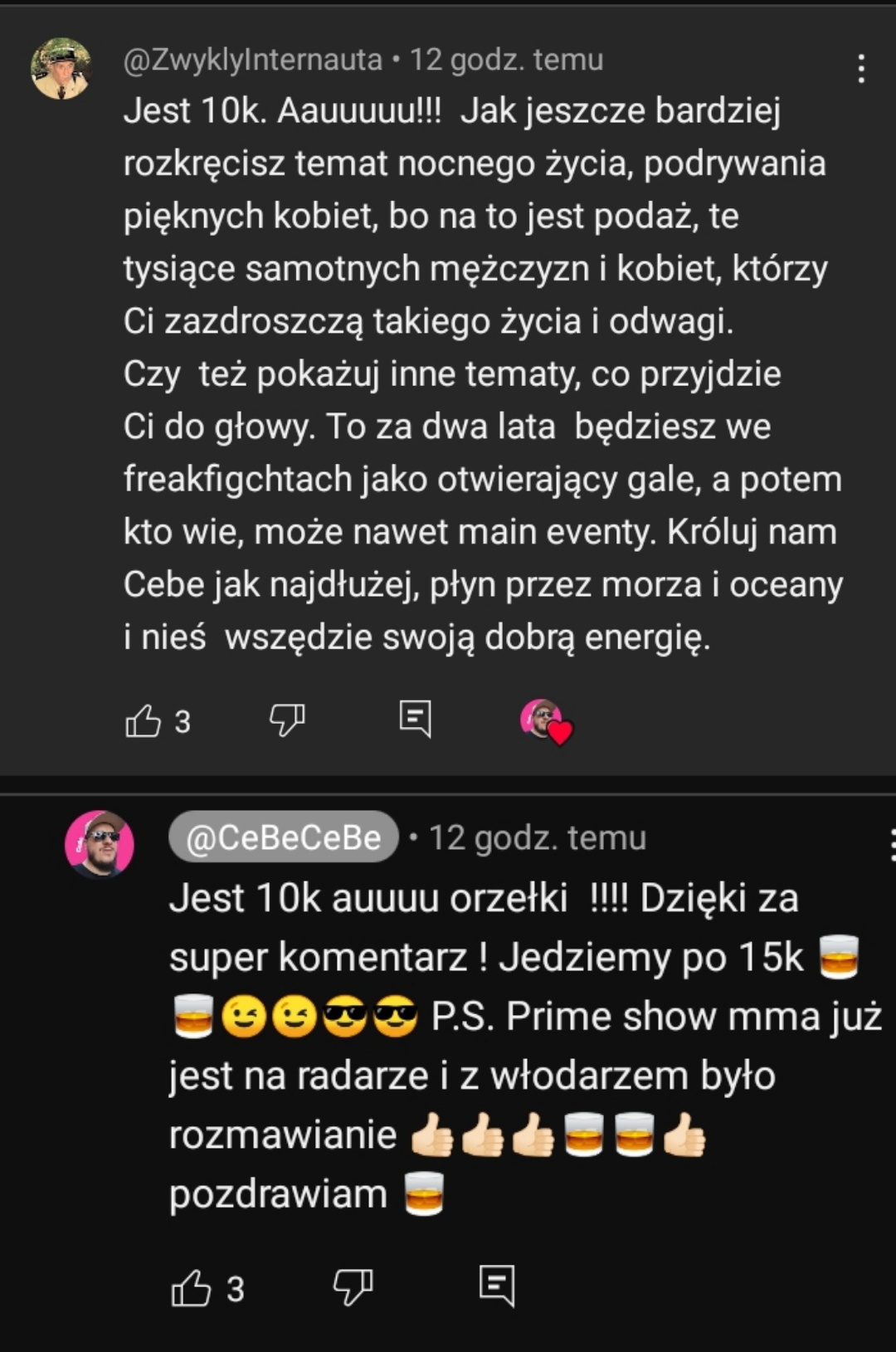
Task: Reply to ZwyklyInternauta's comment
Action: 415,719
